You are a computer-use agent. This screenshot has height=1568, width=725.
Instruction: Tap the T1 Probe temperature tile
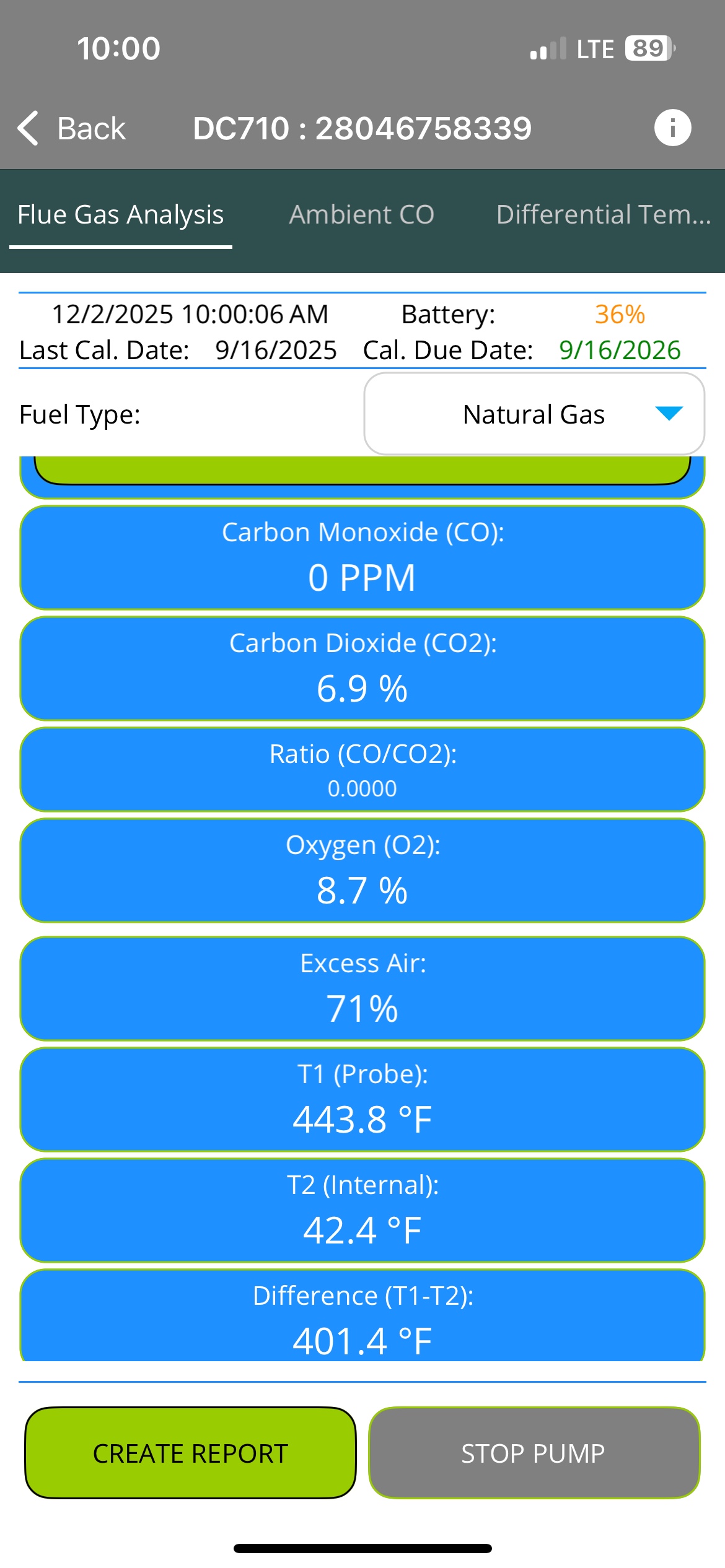coord(362,1100)
